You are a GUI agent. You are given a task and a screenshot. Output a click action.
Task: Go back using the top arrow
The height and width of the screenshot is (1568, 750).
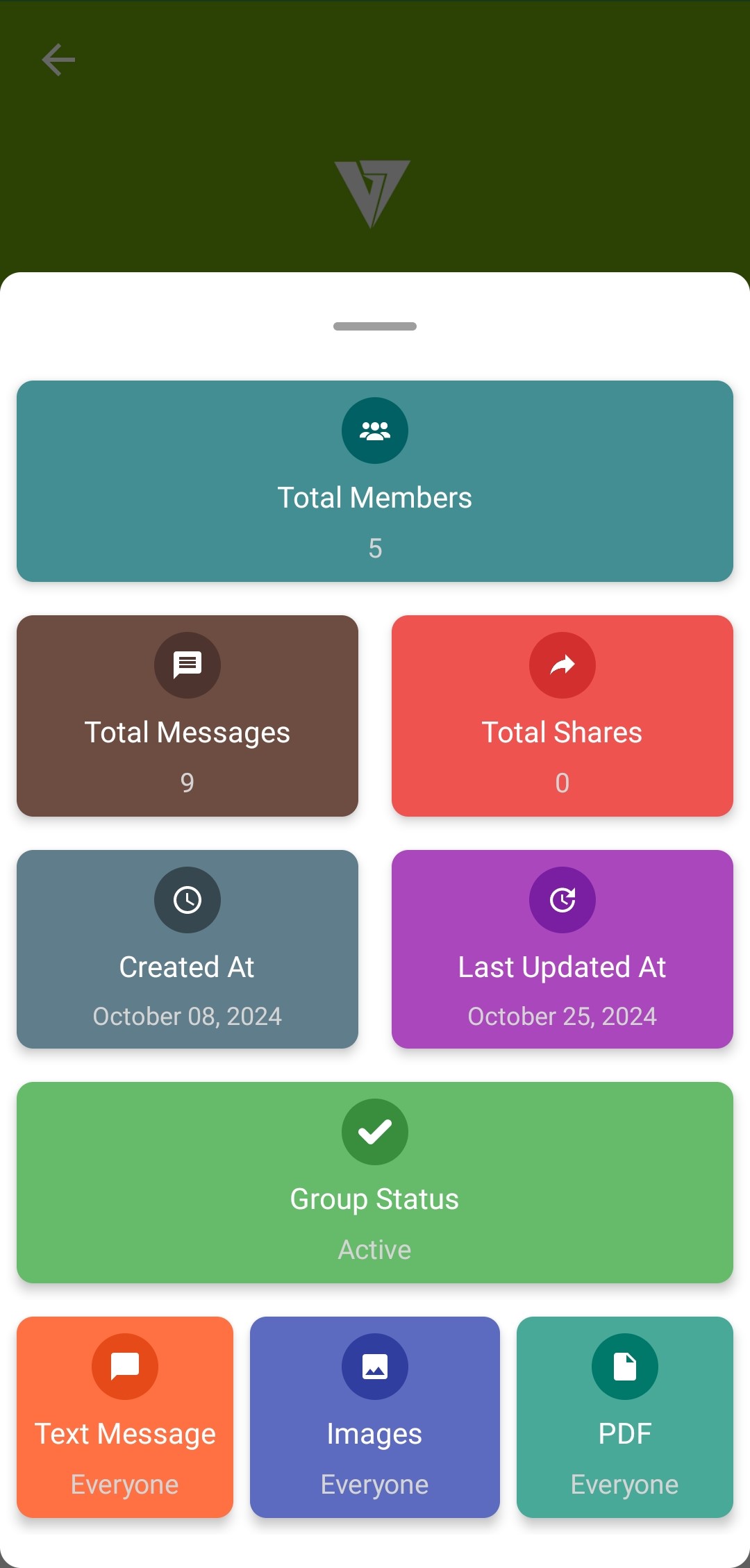58,60
